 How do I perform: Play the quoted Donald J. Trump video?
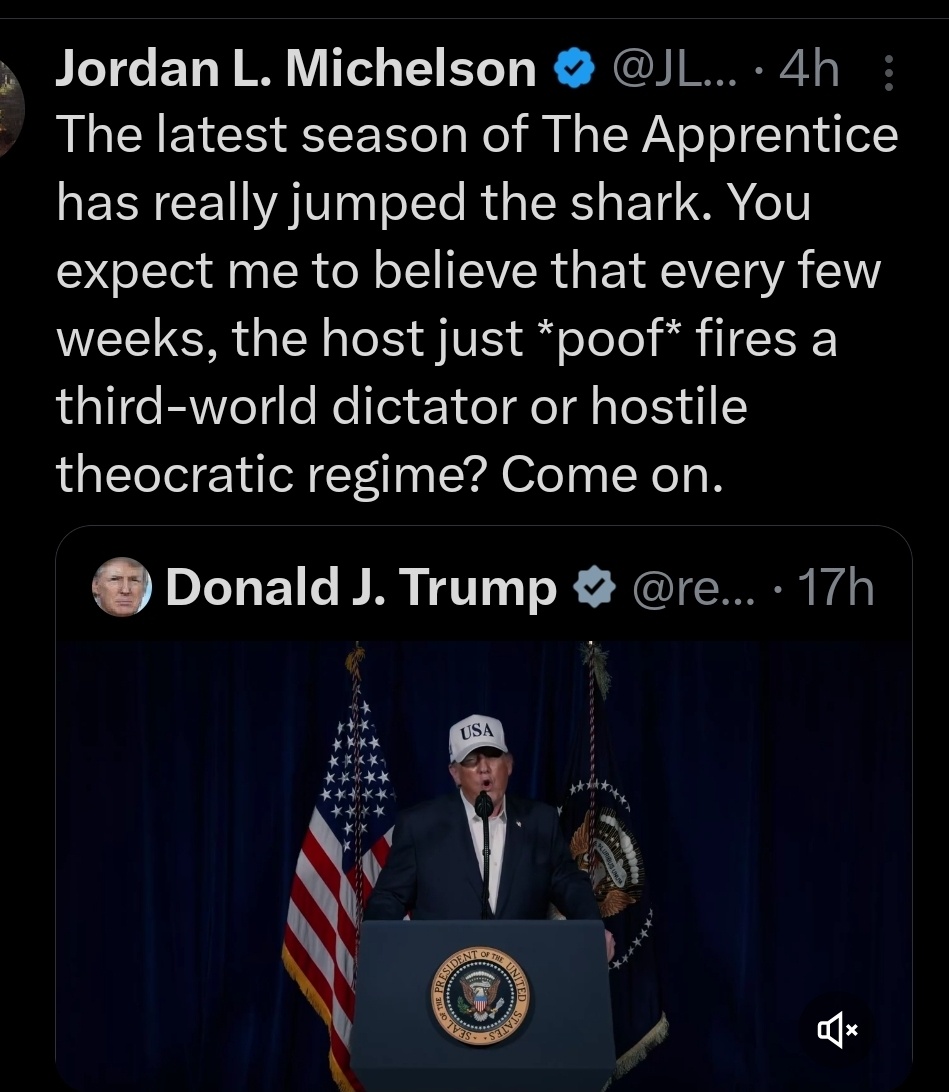484,860
